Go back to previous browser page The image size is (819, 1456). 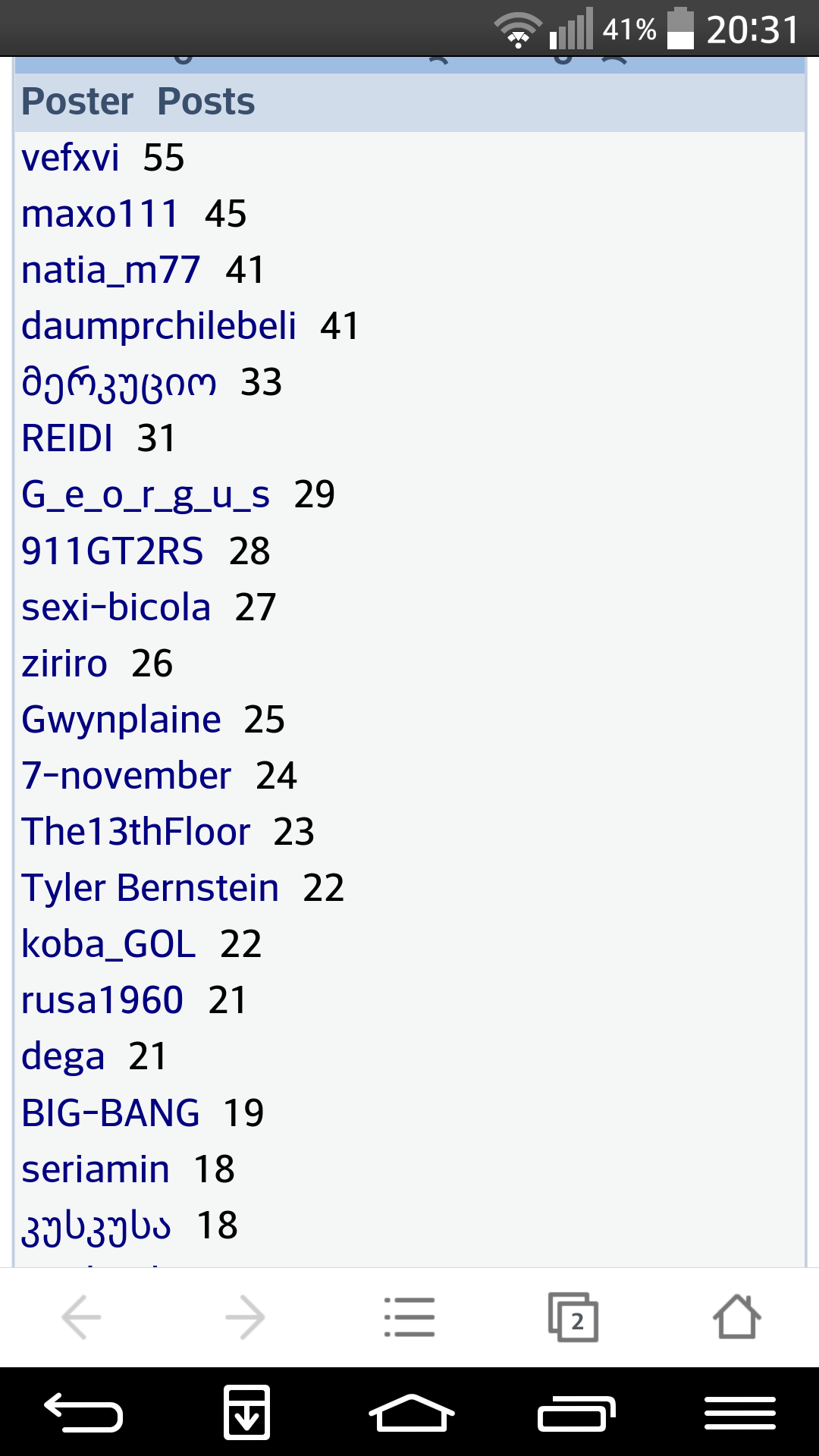82,1317
